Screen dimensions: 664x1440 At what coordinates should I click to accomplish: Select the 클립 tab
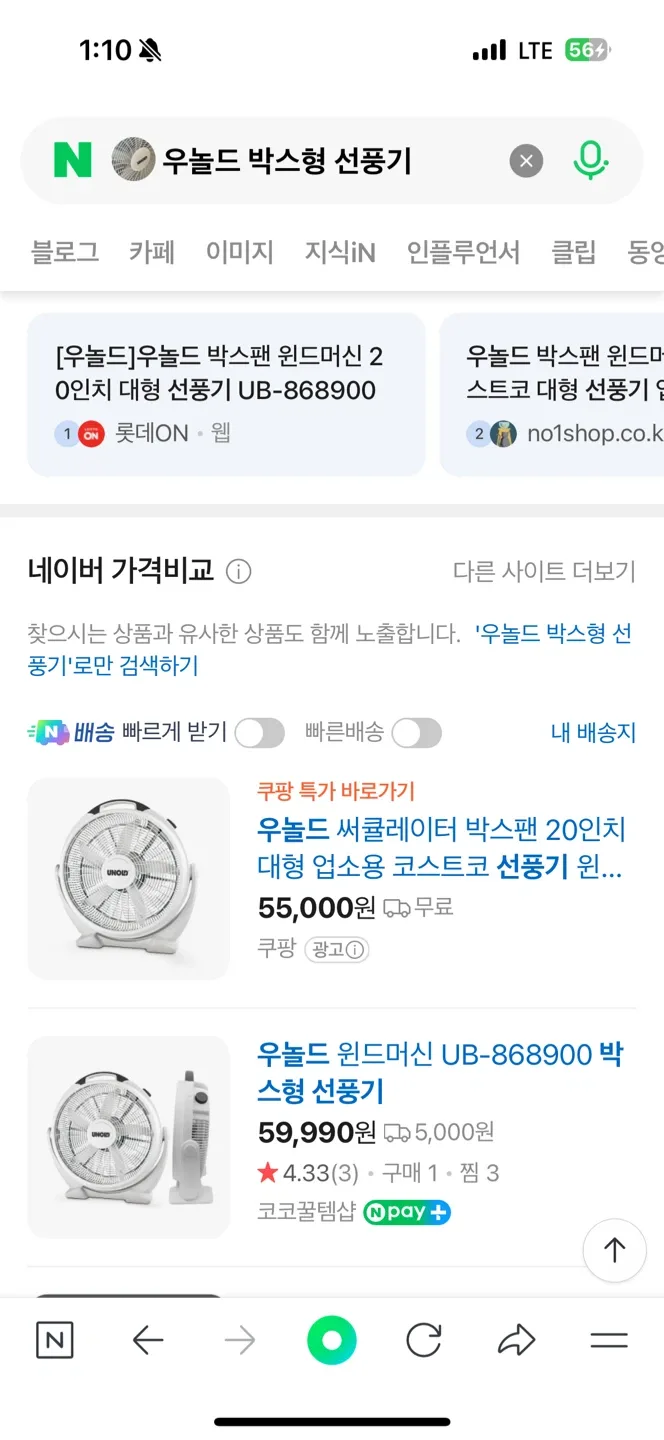pos(574,252)
